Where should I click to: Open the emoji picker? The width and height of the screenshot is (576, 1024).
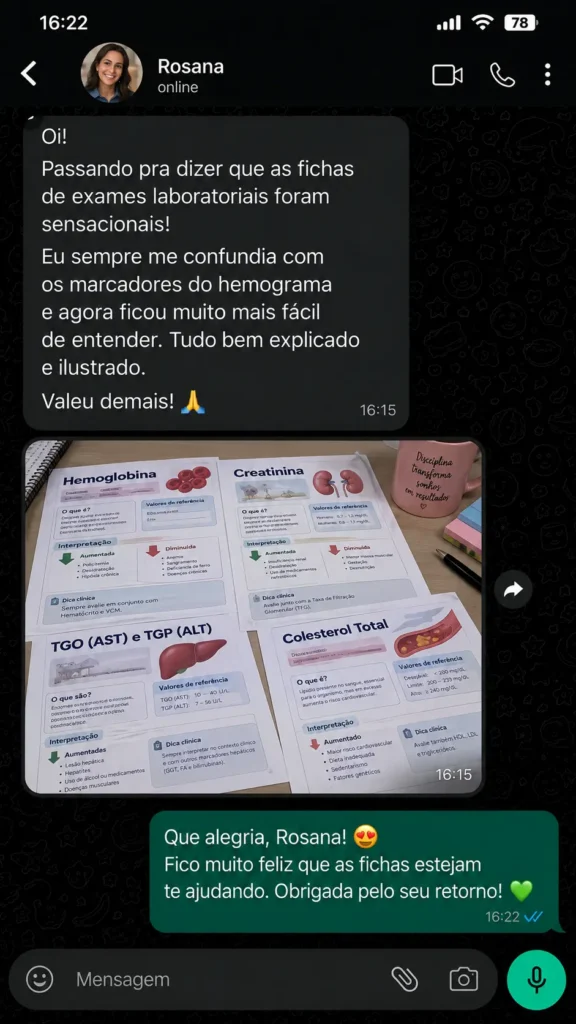39,979
